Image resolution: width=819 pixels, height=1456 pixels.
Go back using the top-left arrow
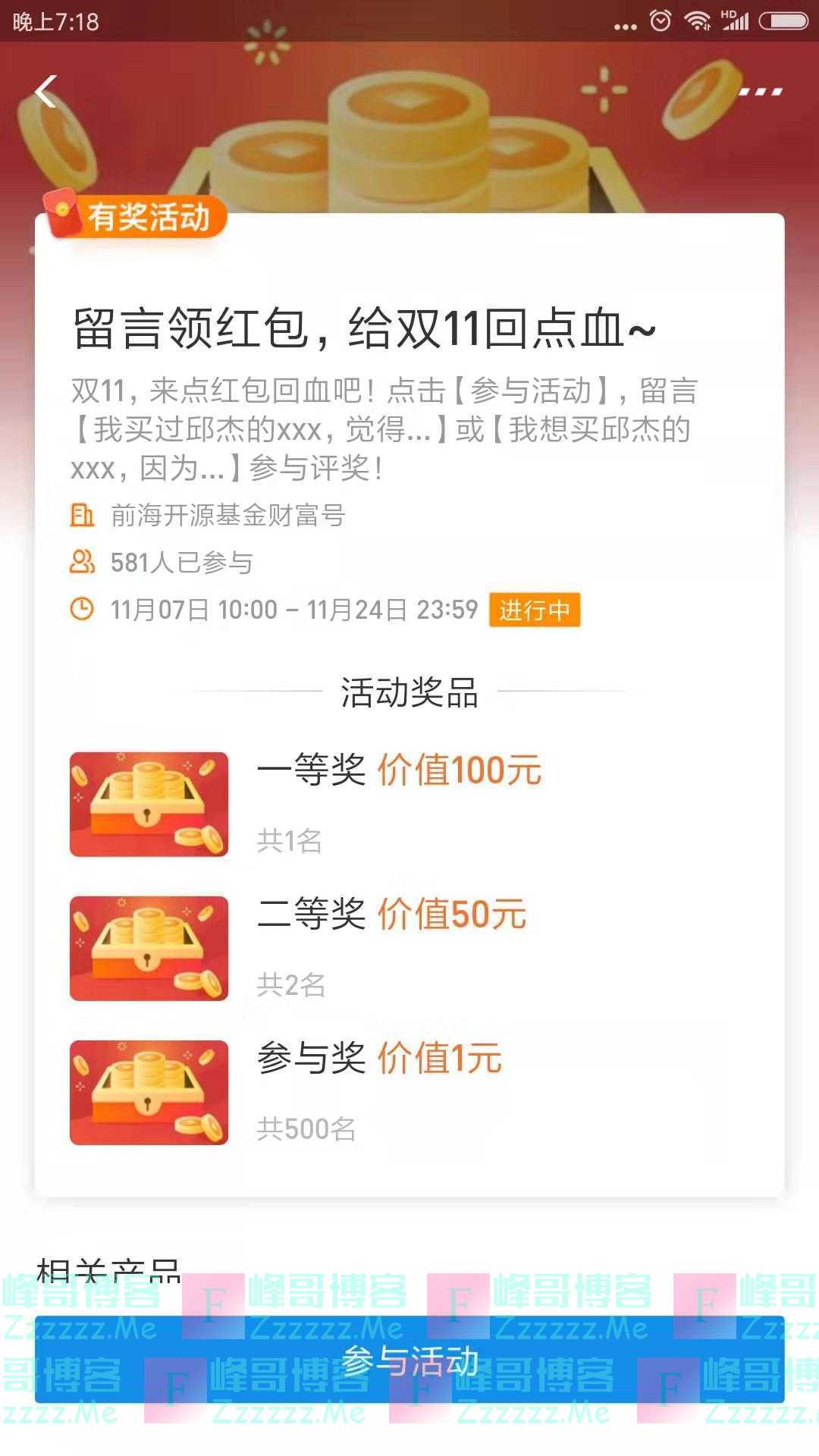(x=46, y=92)
